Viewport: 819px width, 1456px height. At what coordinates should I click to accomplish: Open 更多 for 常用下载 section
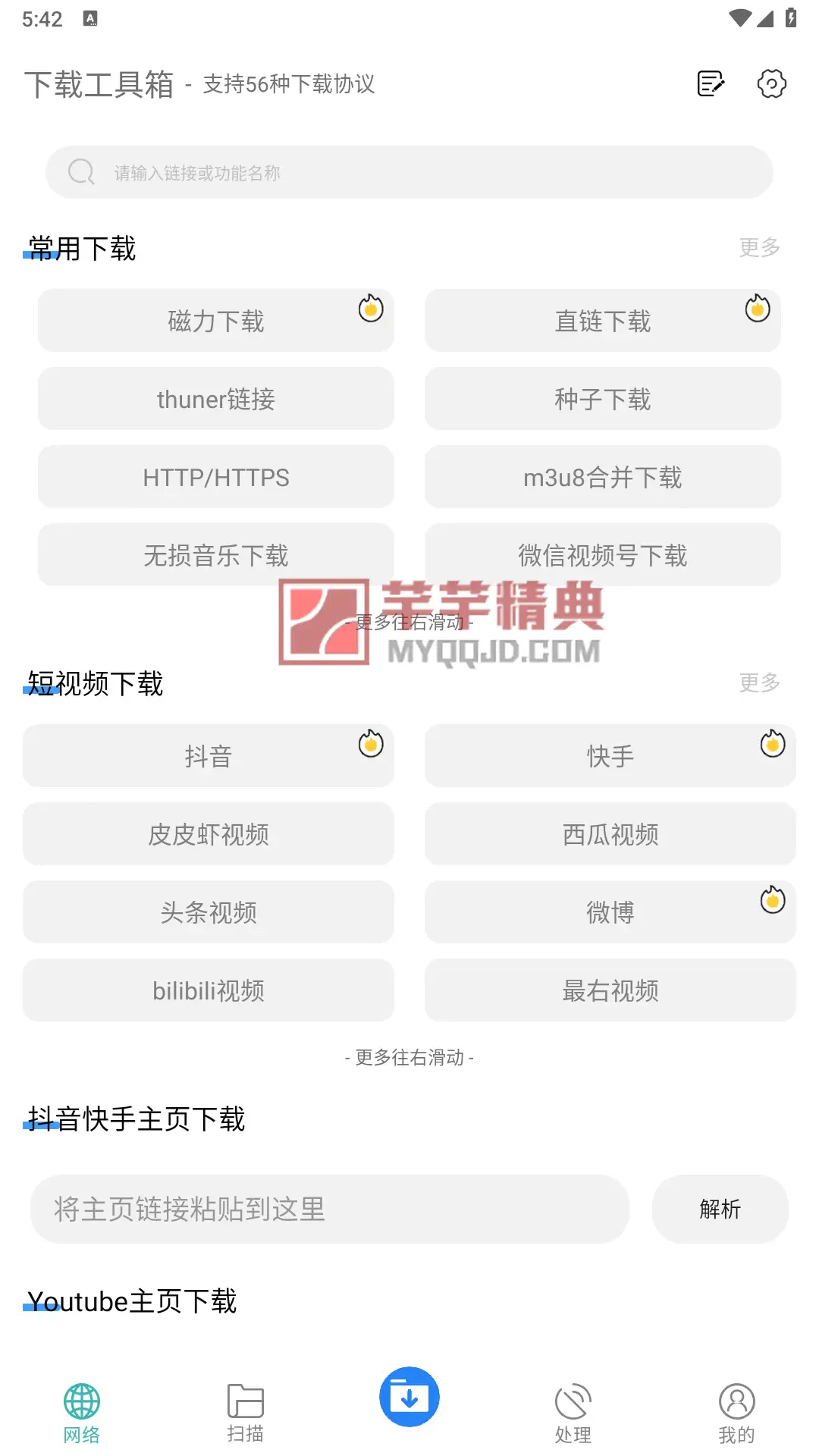click(x=760, y=247)
